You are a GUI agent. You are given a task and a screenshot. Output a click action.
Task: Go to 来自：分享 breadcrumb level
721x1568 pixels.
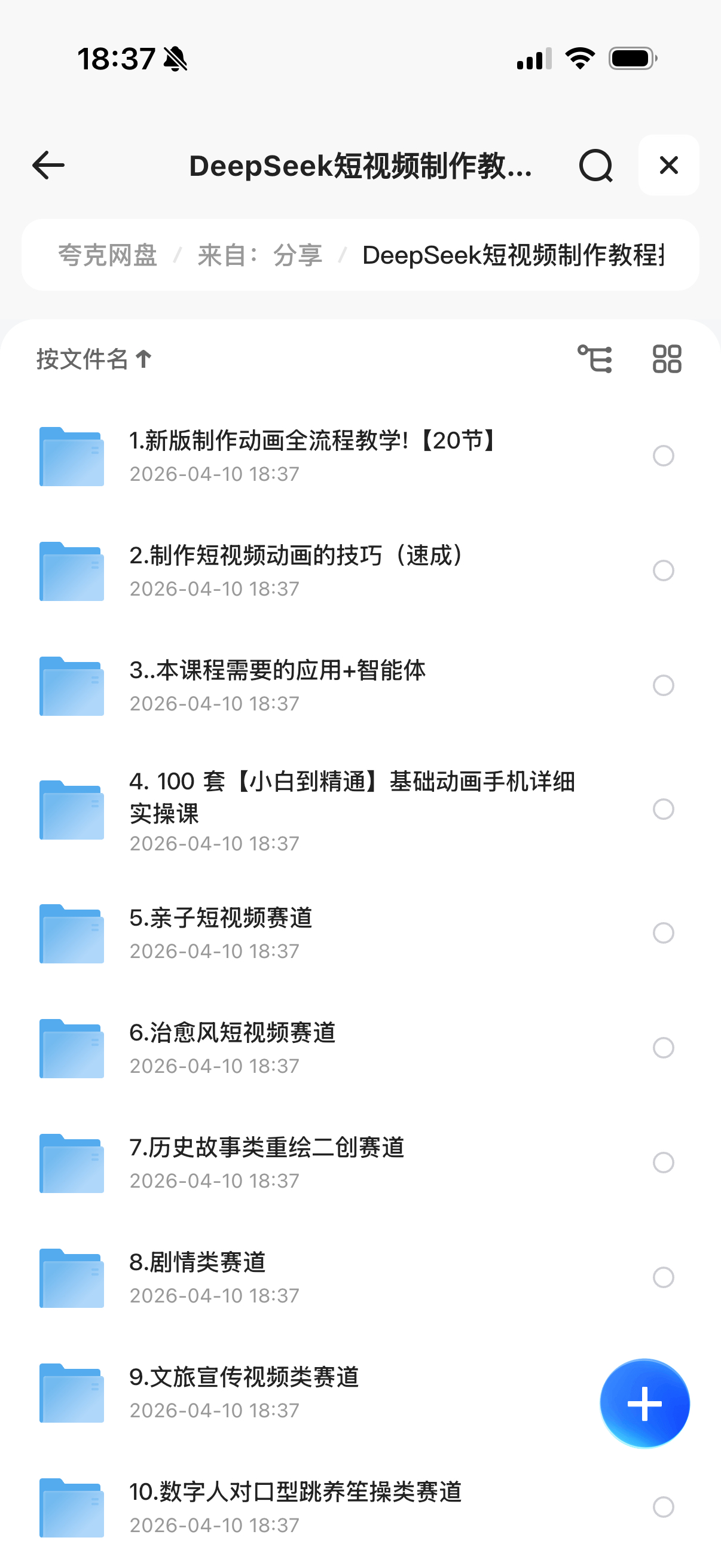pos(260,255)
